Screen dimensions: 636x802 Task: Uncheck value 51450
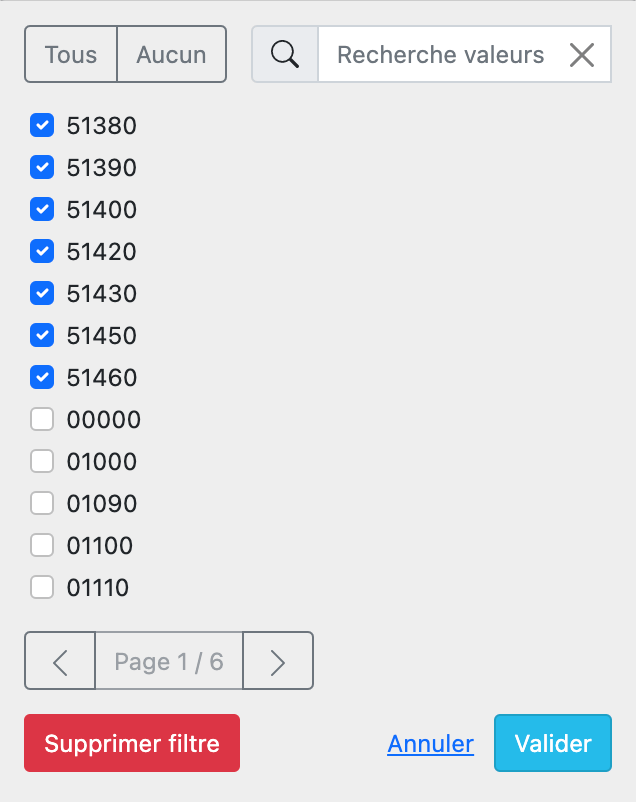tap(42, 335)
